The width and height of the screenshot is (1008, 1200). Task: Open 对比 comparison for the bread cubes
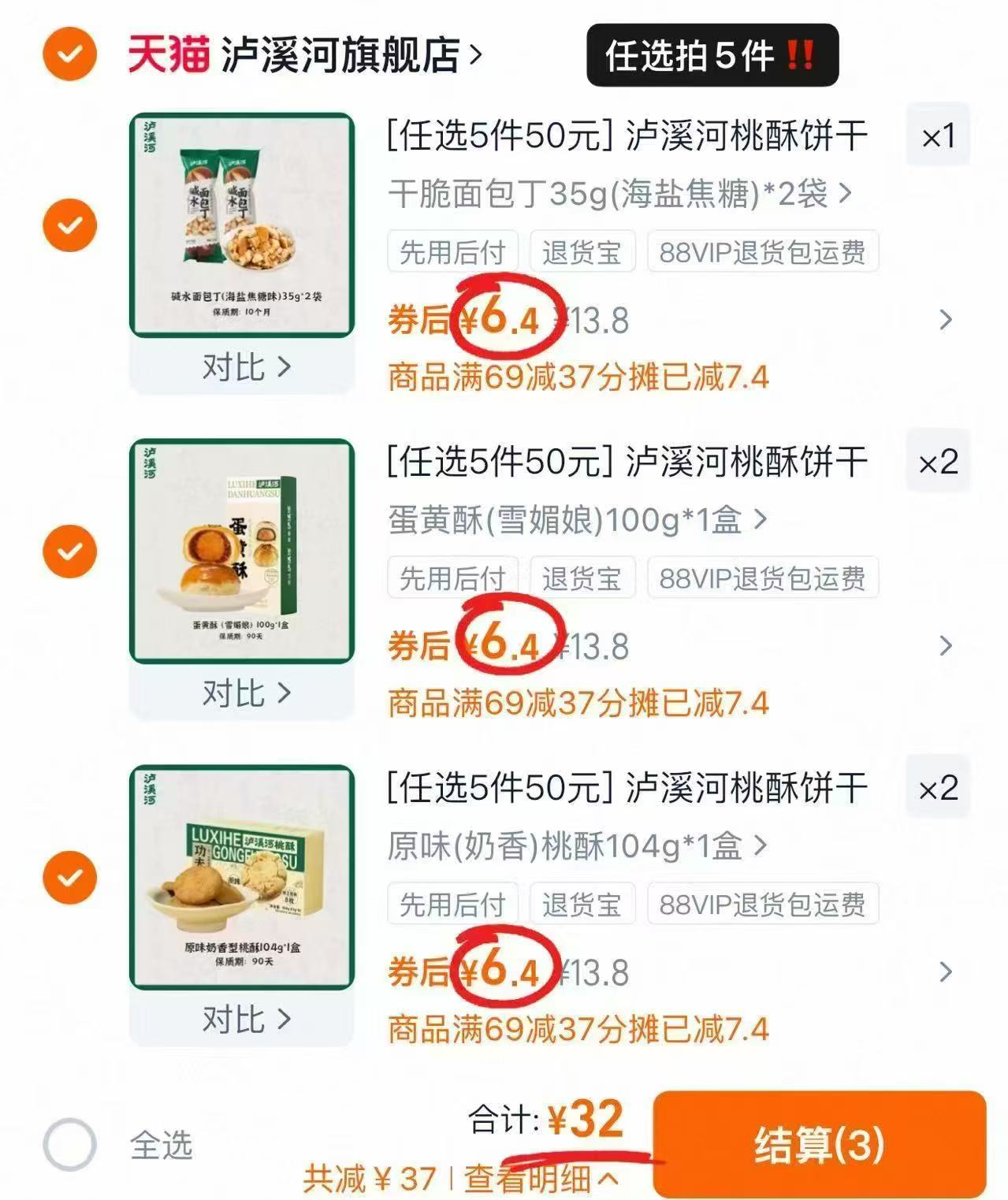[x=239, y=367]
